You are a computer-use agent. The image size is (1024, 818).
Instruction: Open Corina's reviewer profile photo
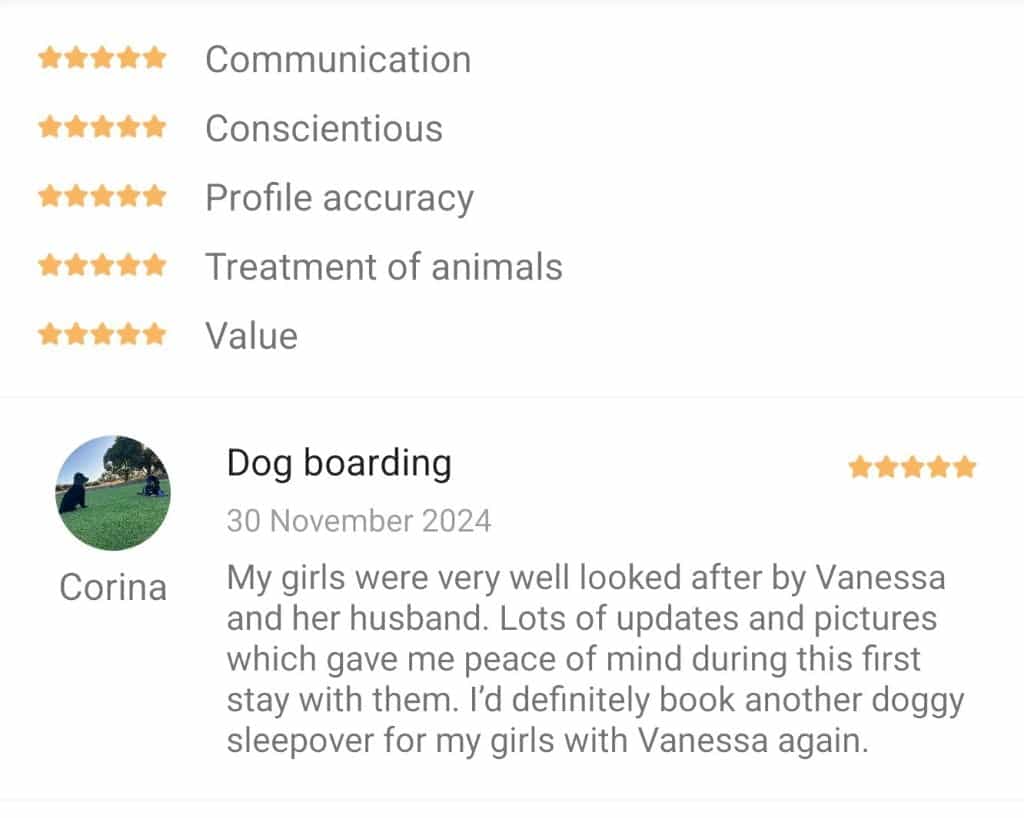112,492
